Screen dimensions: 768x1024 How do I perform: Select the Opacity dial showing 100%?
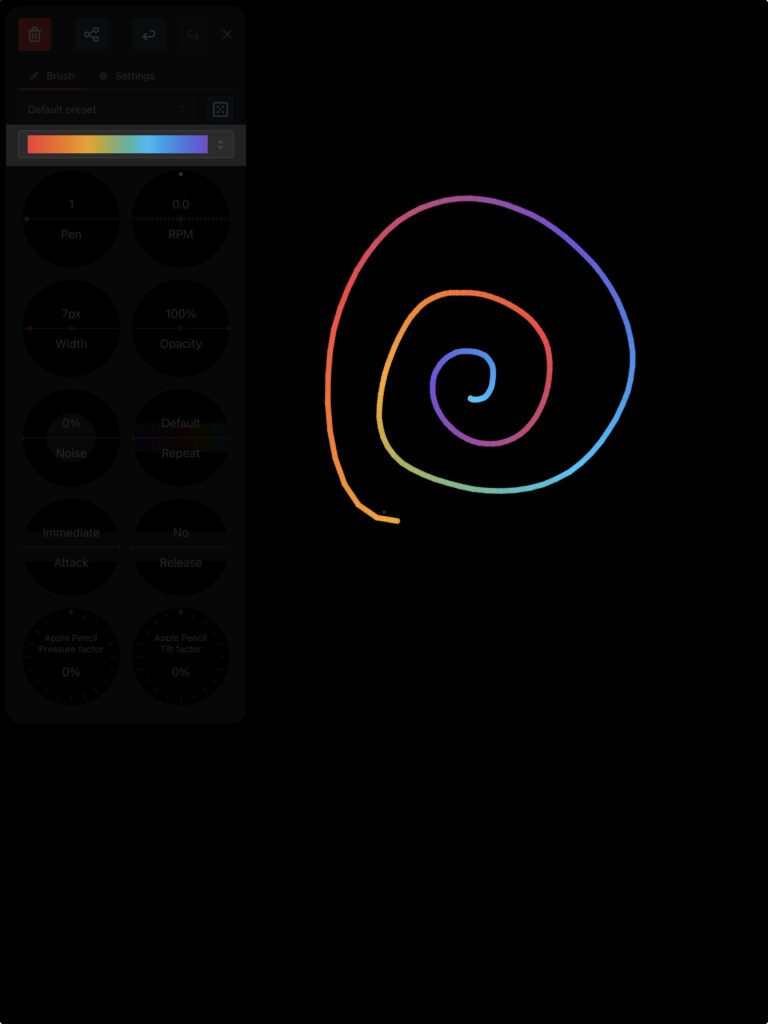180,328
